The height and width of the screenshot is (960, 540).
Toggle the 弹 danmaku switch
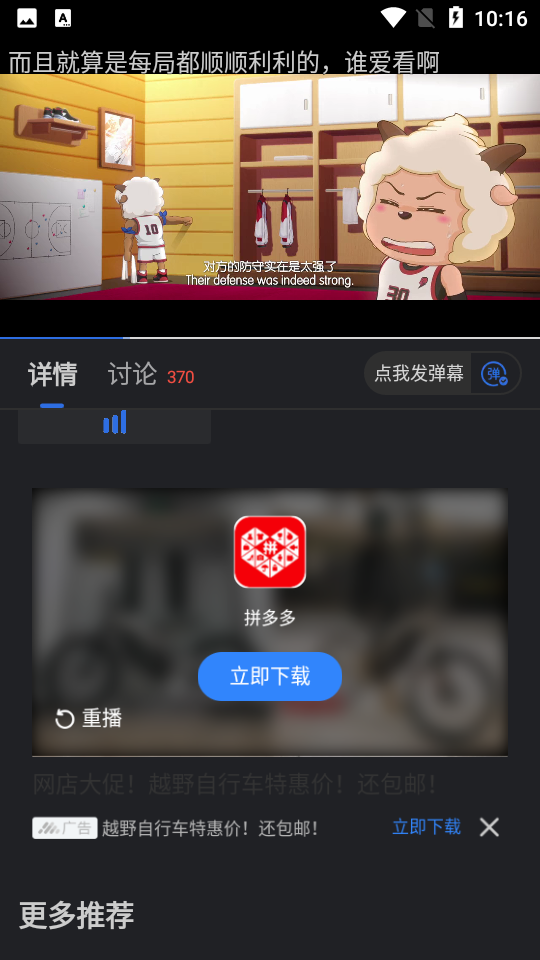(x=495, y=373)
